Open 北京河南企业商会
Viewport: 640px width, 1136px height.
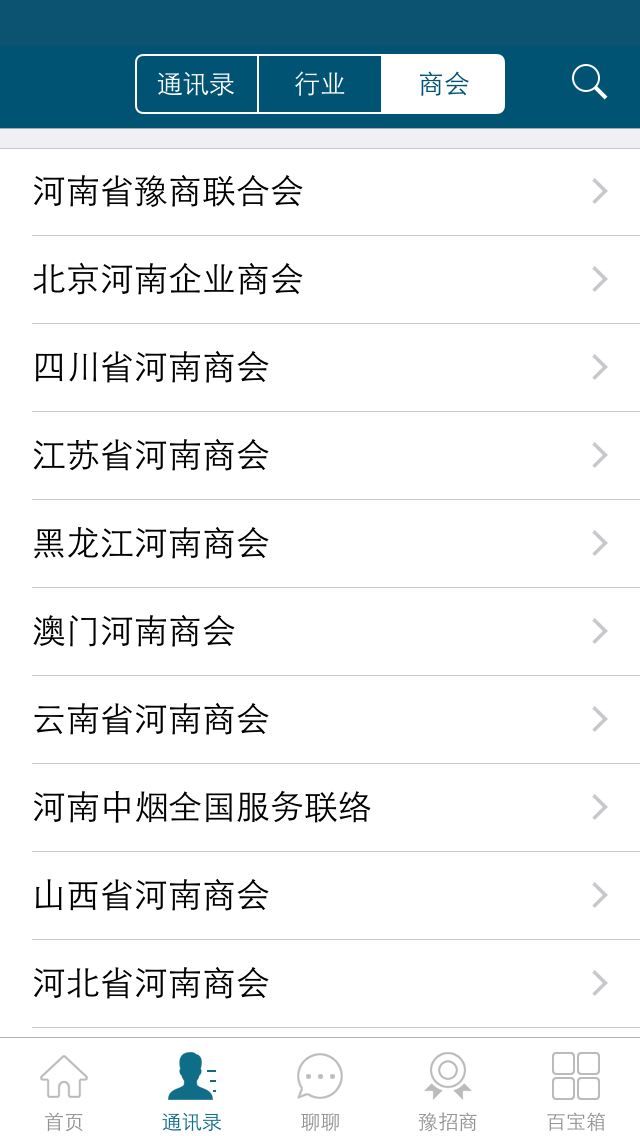[320, 280]
